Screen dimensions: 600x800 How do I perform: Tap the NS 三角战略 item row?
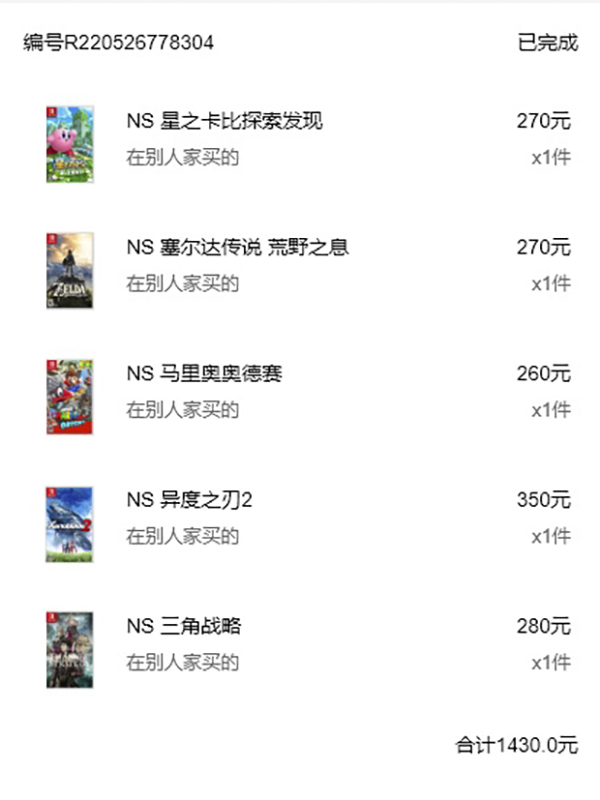(184, 627)
